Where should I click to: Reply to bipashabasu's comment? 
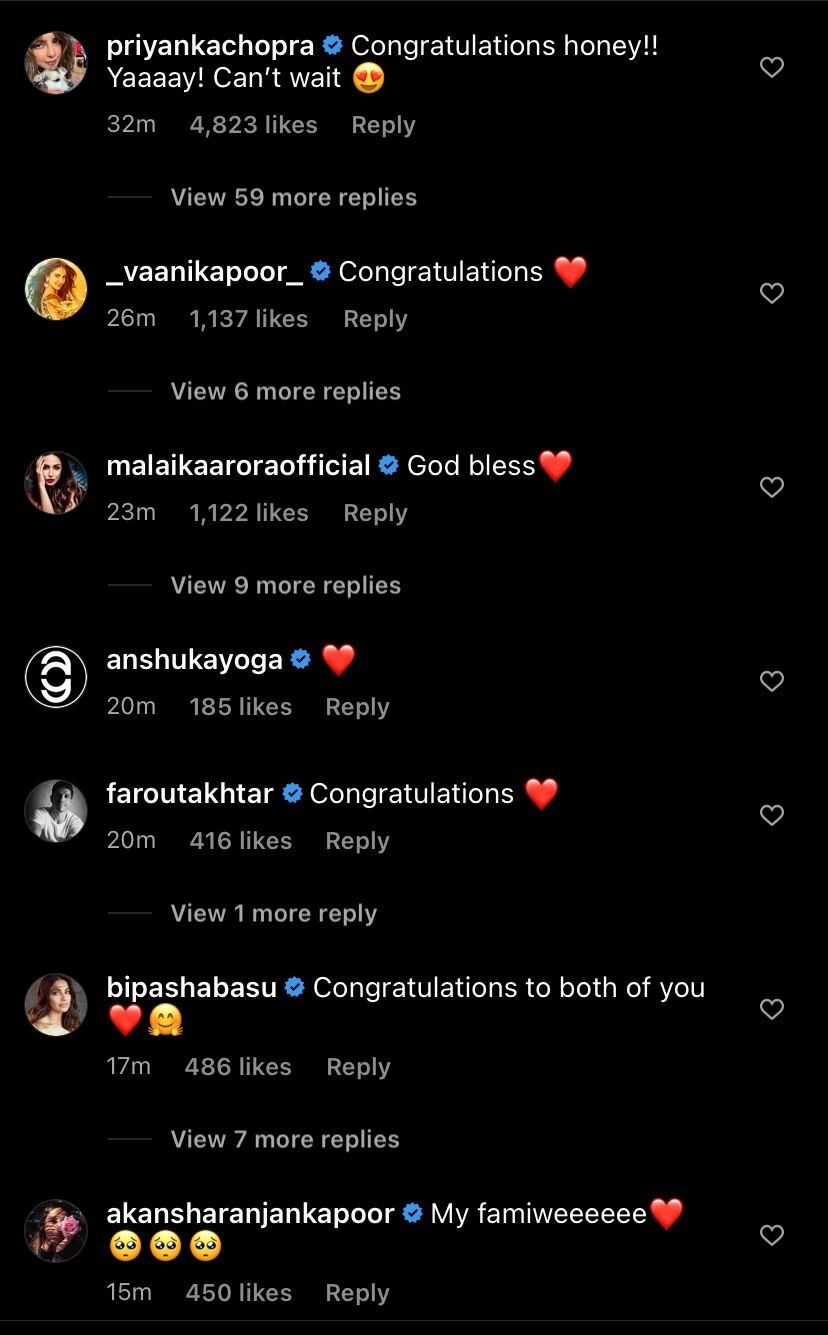pos(358,1067)
